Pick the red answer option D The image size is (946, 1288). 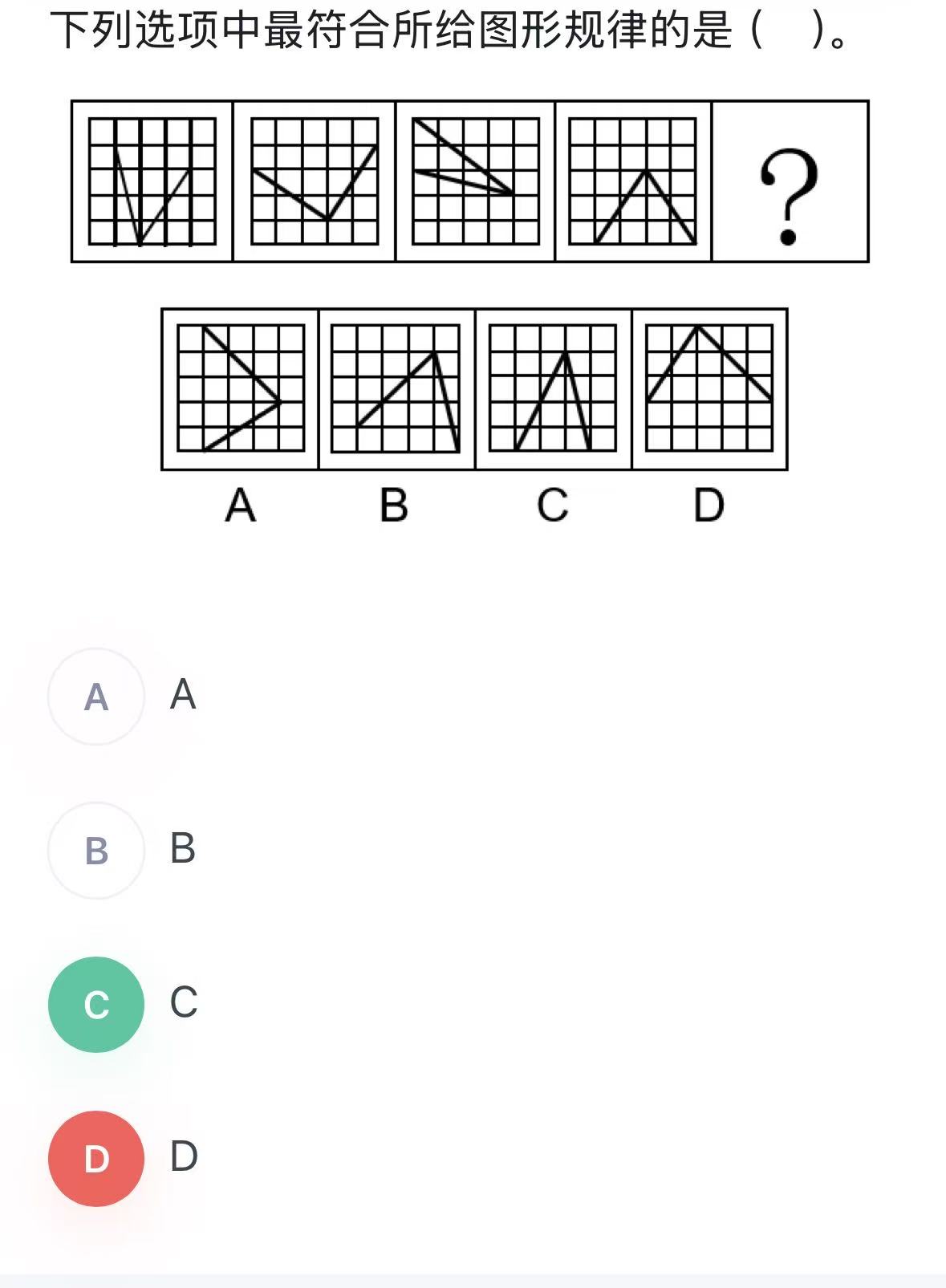pyautogui.click(x=96, y=1159)
